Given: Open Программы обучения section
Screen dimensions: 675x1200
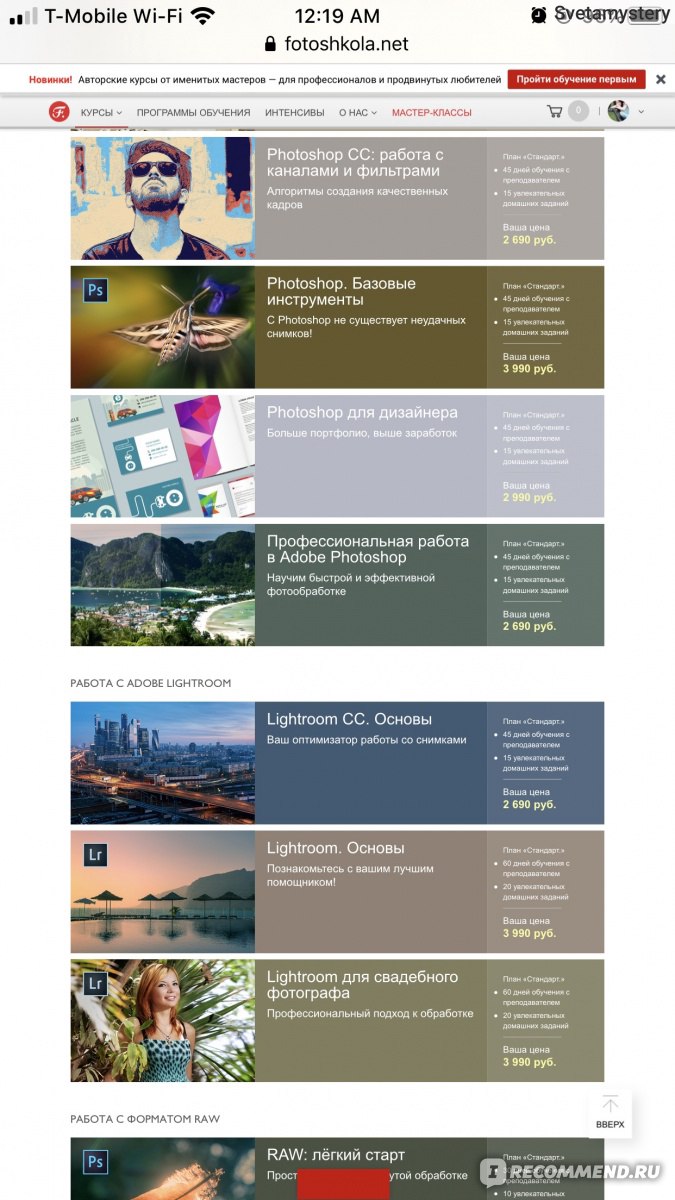Looking at the screenshot, I should (x=194, y=113).
